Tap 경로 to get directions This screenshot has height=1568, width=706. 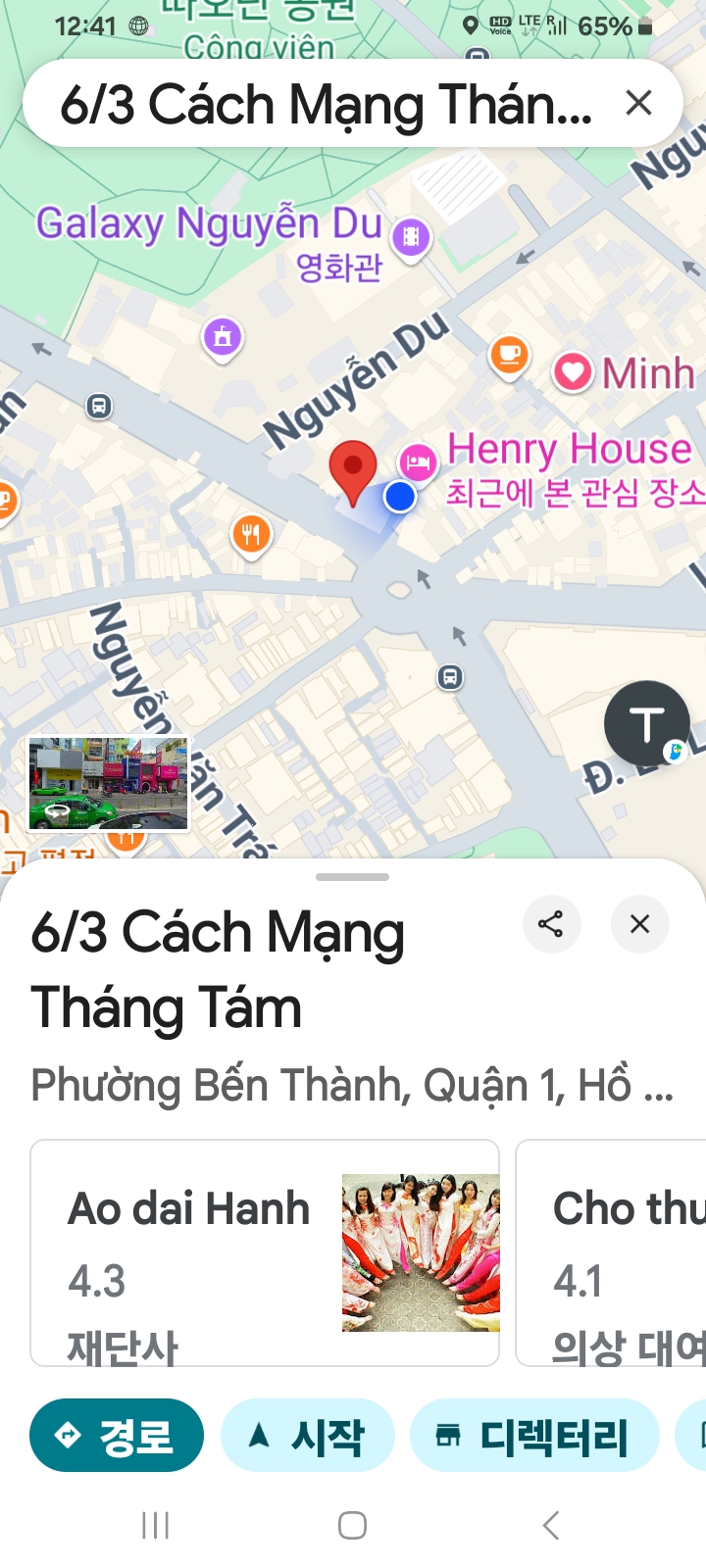click(x=117, y=1436)
